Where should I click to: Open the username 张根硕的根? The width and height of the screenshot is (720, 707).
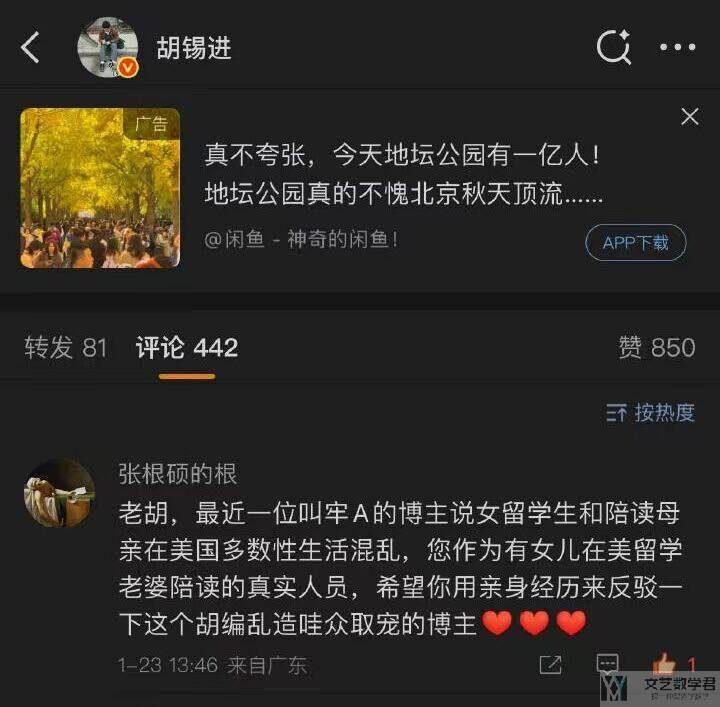178,473
